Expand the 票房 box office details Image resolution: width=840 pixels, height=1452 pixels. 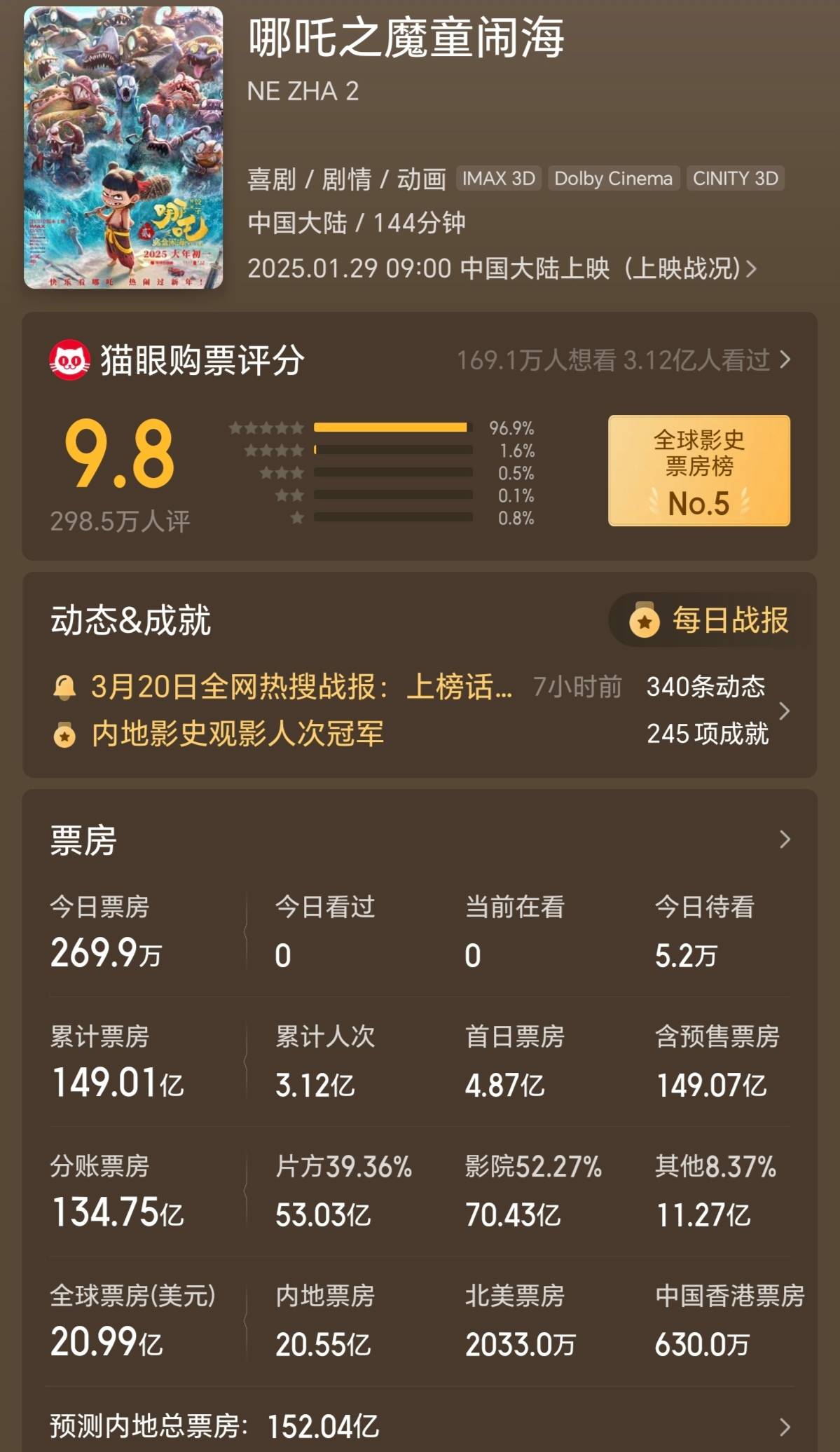[784, 840]
